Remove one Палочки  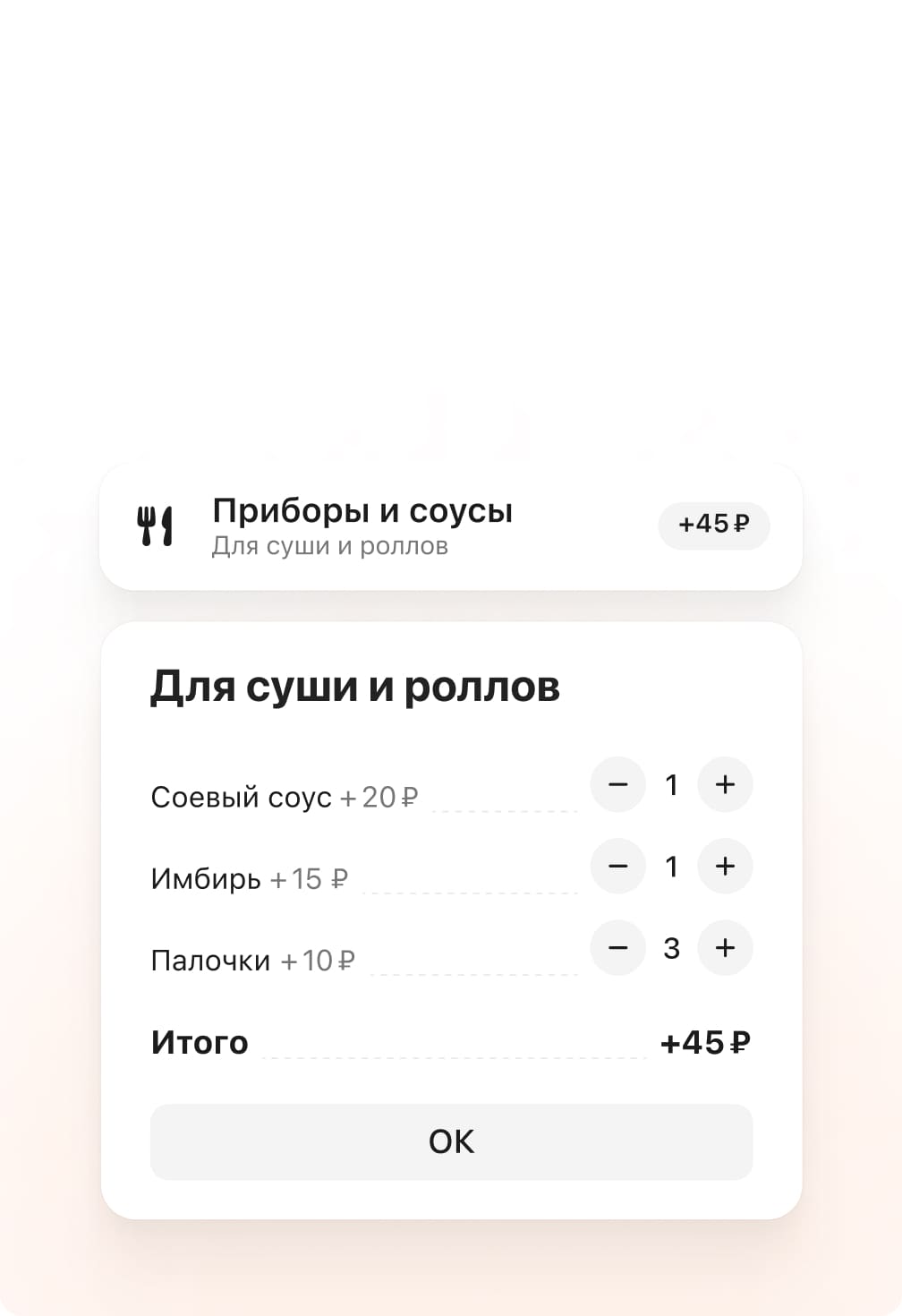click(x=618, y=947)
